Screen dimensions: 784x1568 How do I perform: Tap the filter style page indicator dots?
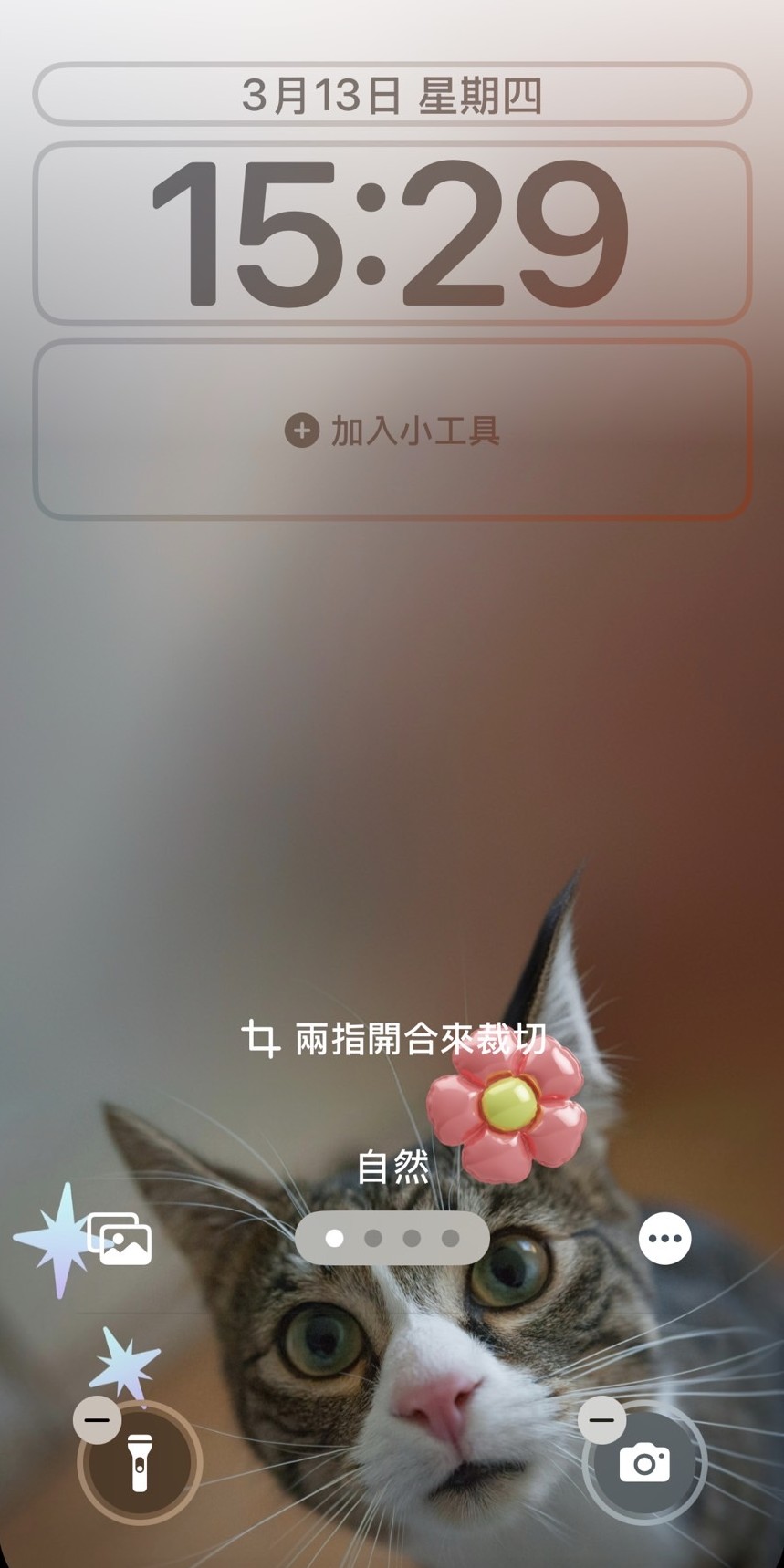point(392,1238)
